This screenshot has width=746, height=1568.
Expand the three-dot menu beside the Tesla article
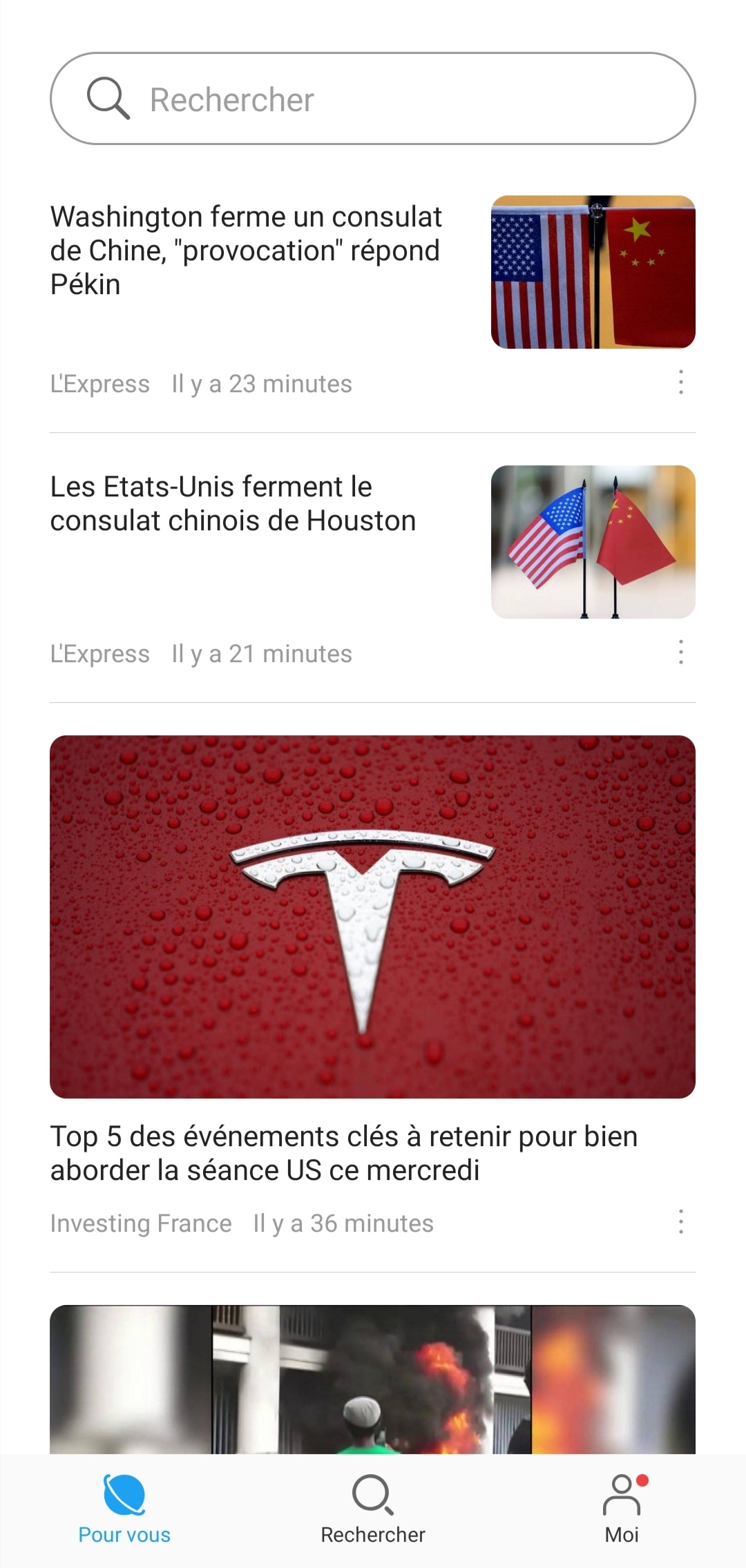click(680, 1222)
